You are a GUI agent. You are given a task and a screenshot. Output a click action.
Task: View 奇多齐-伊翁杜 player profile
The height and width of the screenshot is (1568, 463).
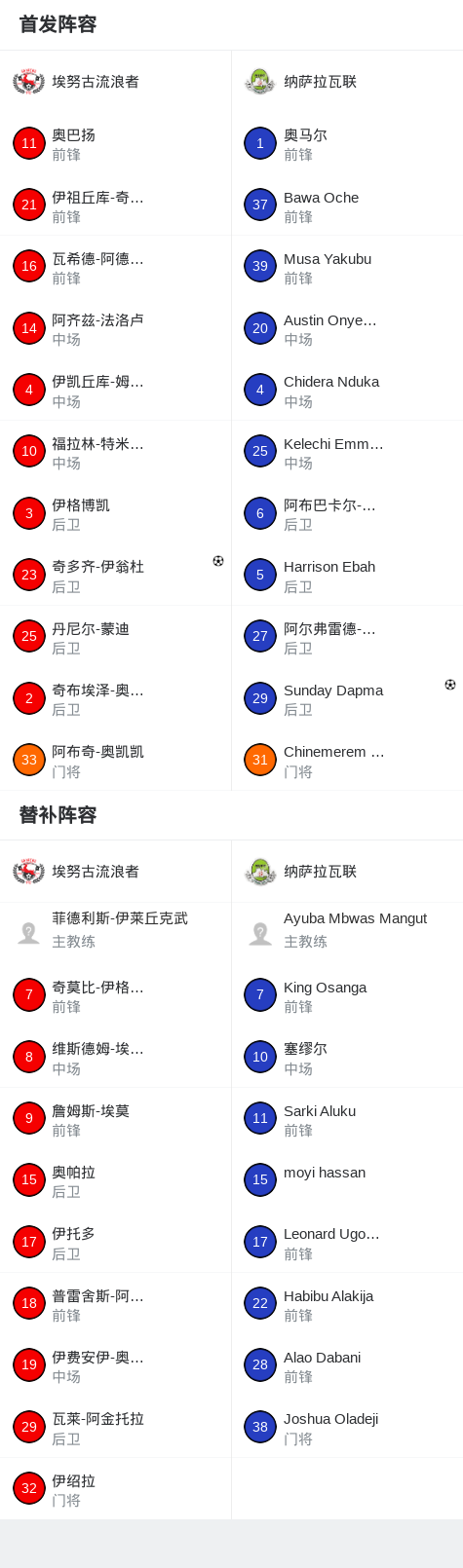tap(115, 575)
